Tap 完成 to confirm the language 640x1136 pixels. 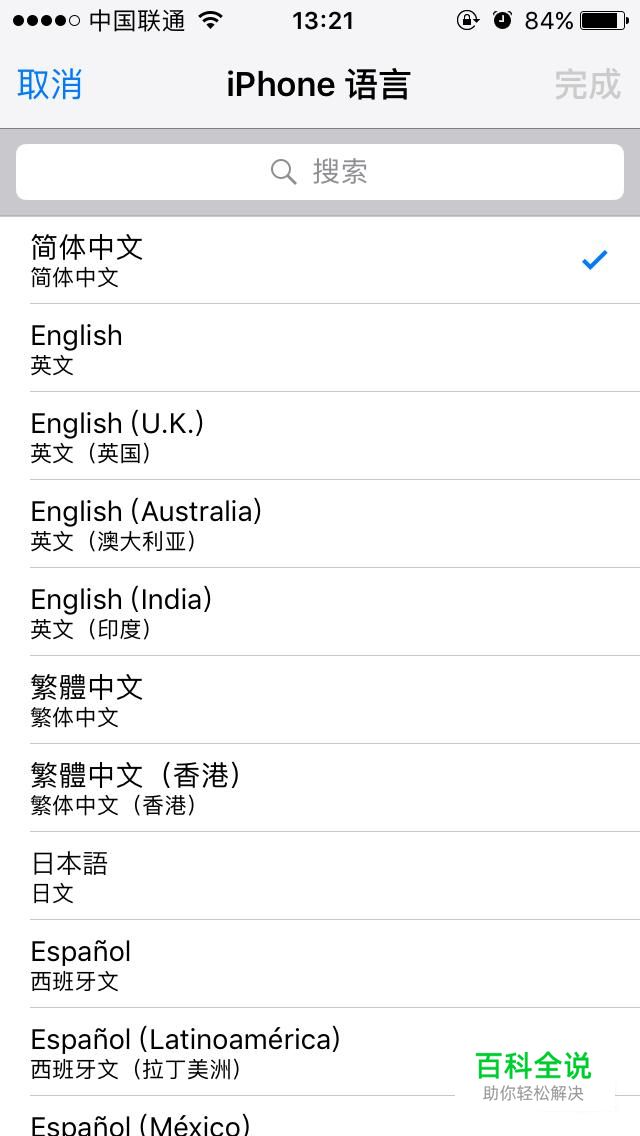(588, 85)
